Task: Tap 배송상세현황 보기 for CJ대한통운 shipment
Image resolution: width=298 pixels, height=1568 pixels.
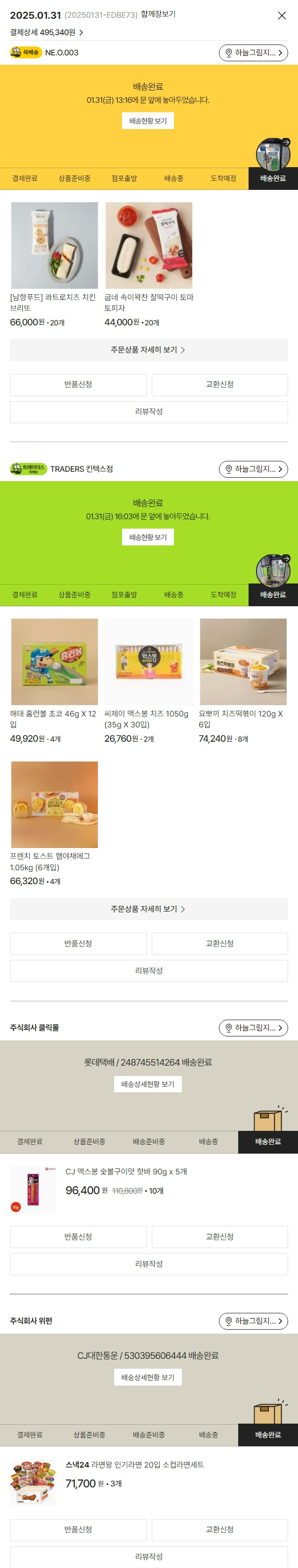Action: pyautogui.click(x=148, y=1377)
